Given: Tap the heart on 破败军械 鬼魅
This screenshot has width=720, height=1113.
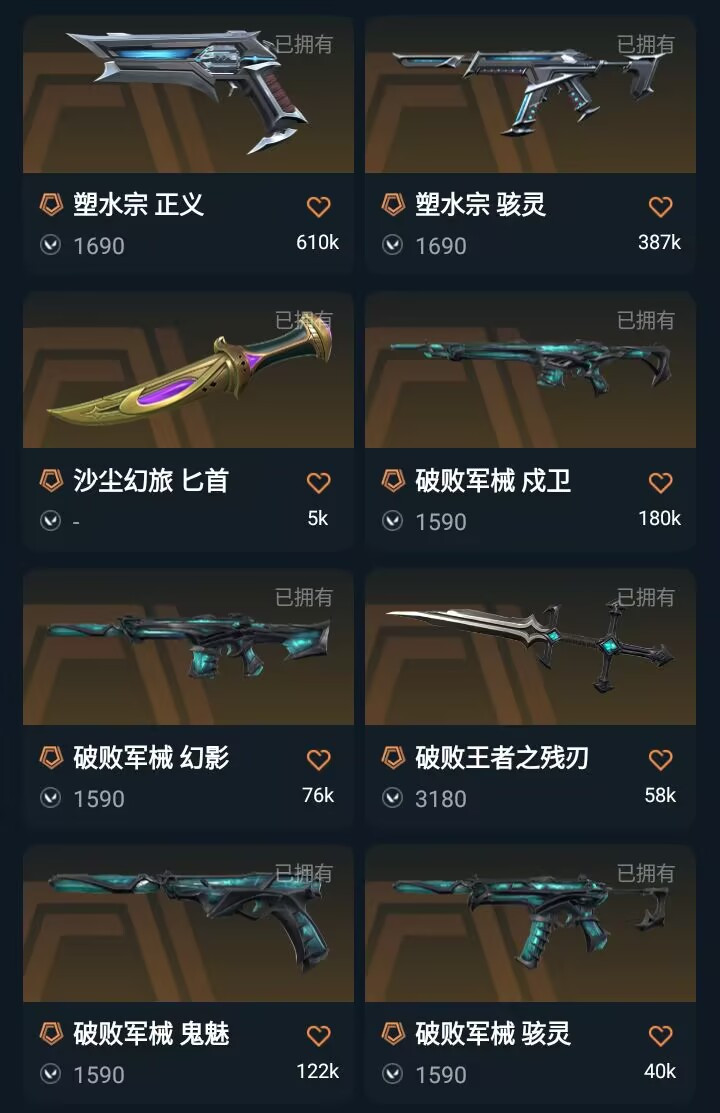Looking at the screenshot, I should (318, 1035).
